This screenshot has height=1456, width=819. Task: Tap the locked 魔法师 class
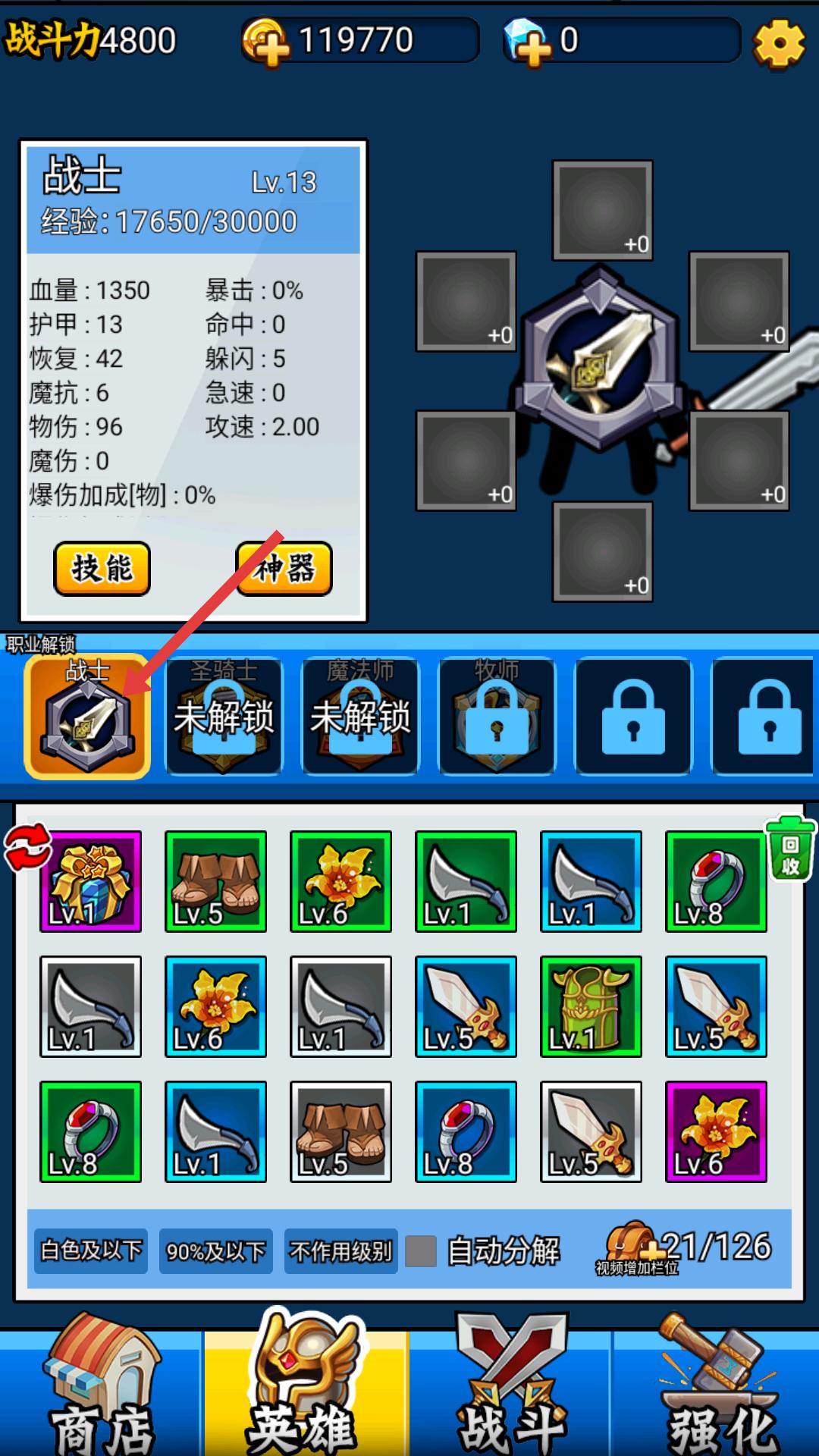360,717
